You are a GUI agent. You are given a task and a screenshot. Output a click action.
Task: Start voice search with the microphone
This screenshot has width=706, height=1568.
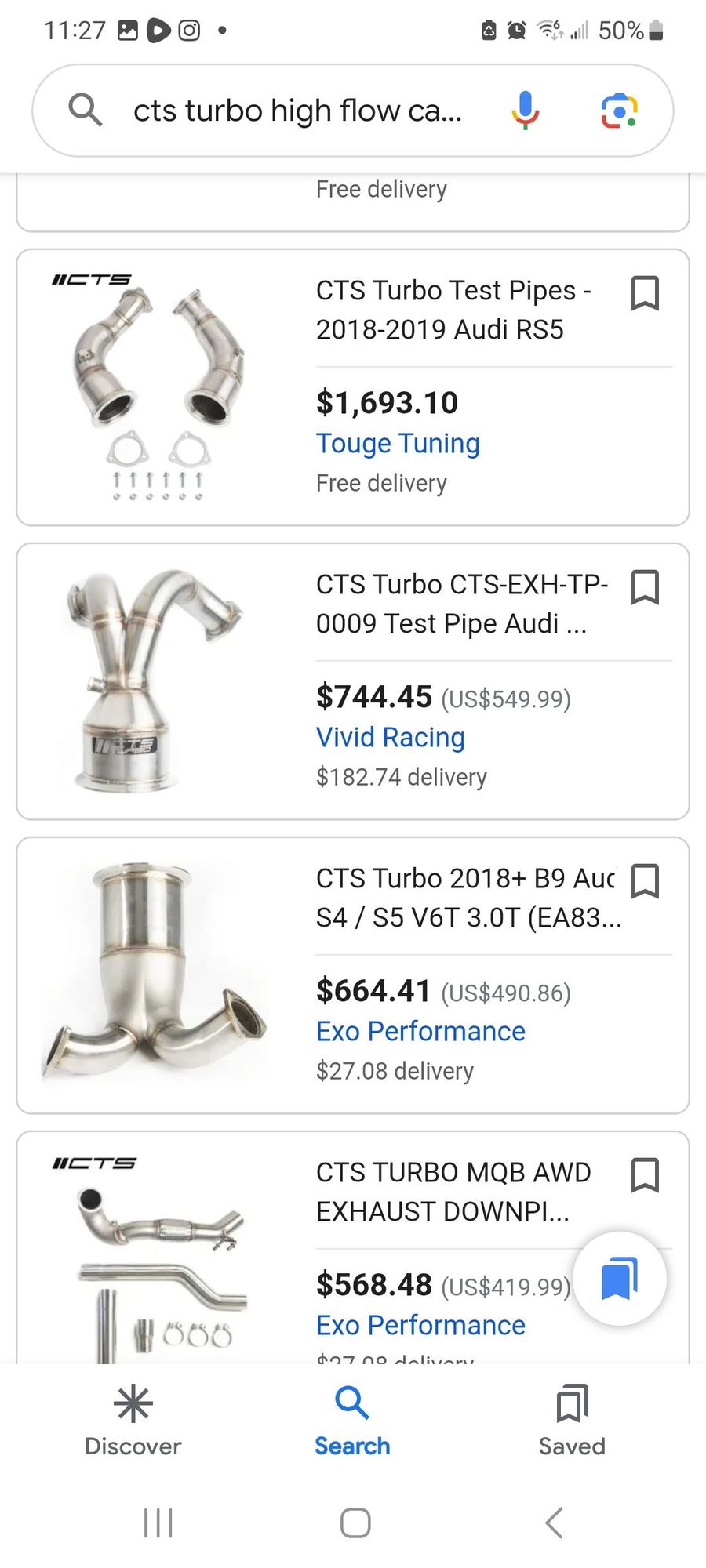coord(525,110)
